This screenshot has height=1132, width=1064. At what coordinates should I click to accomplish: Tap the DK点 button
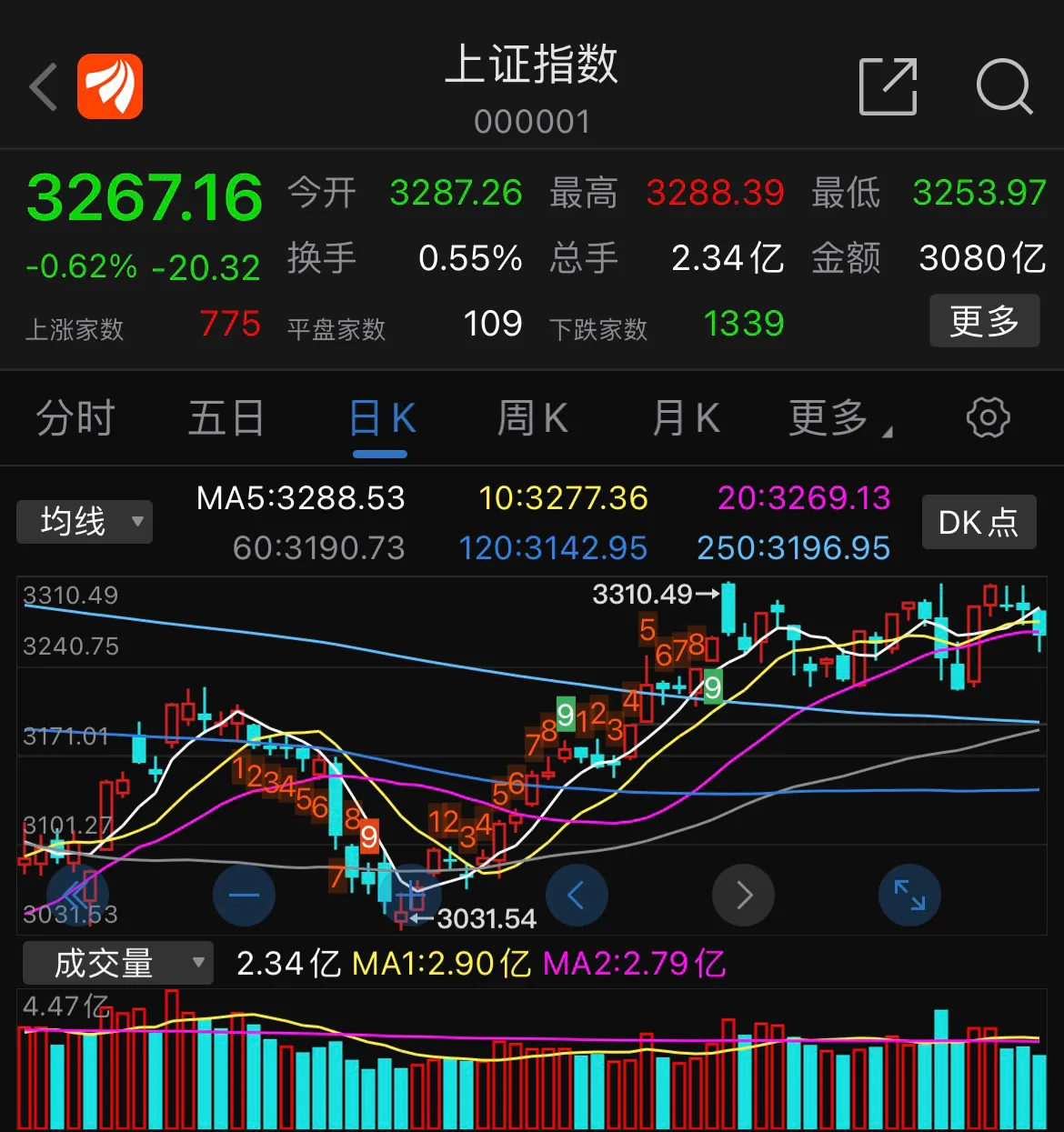[979, 522]
